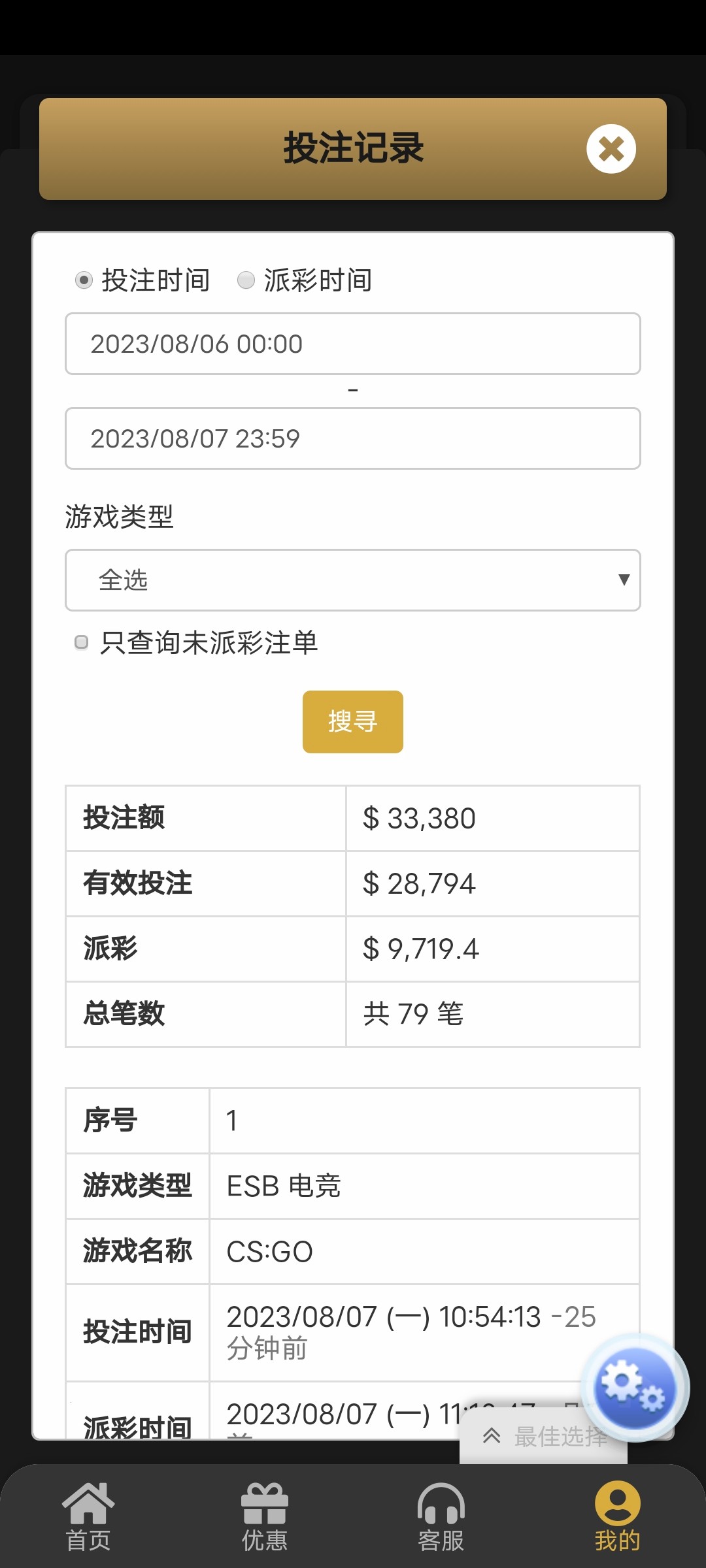Expand the 游戏类型 dropdown showing 全选
This screenshot has width=706, height=1568.
(353, 580)
